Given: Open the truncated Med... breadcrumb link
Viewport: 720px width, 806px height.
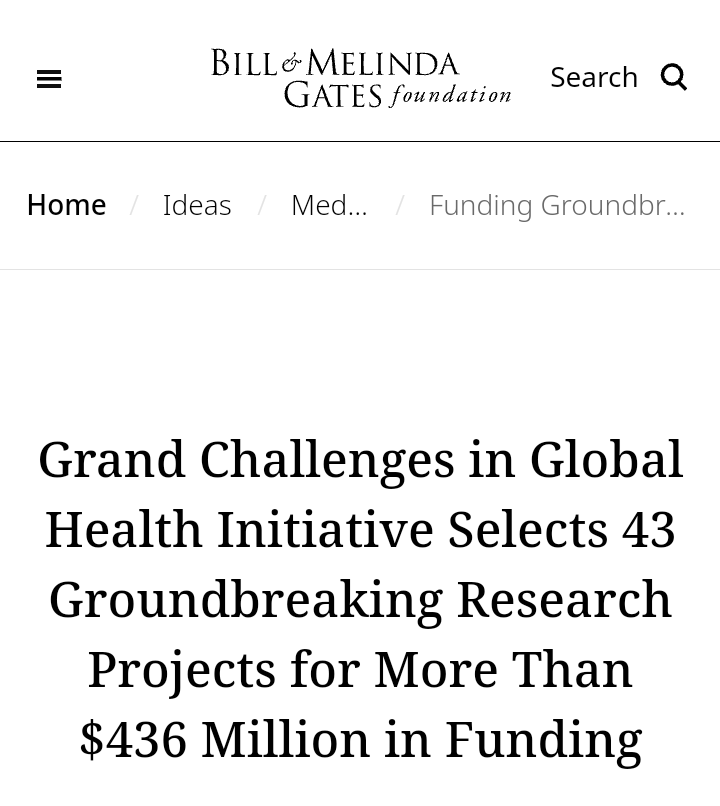Looking at the screenshot, I should [329, 204].
